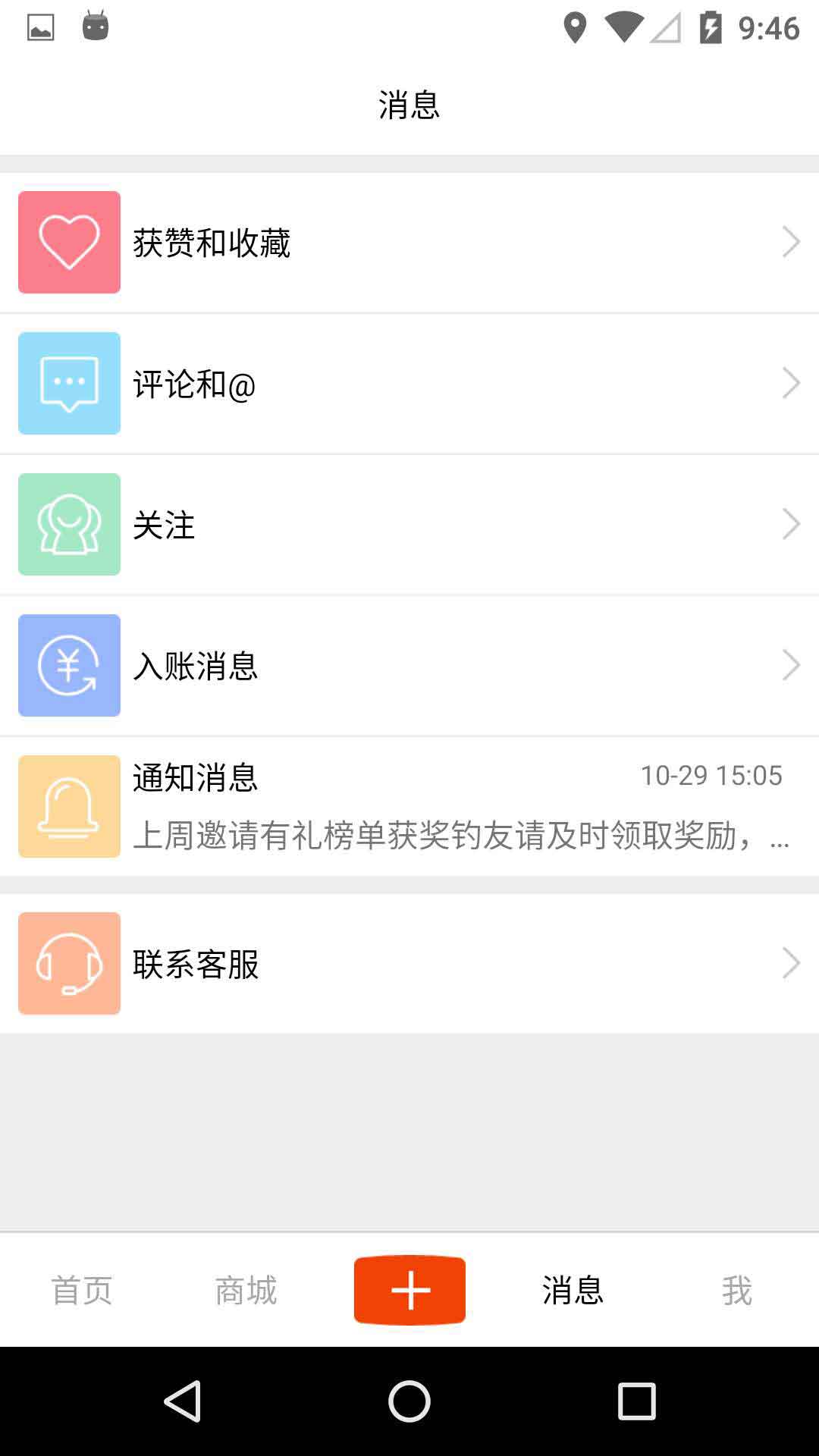819x1456 pixels.
Task: Tap the Android robot icon in status bar
Action: pyautogui.click(x=94, y=24)
